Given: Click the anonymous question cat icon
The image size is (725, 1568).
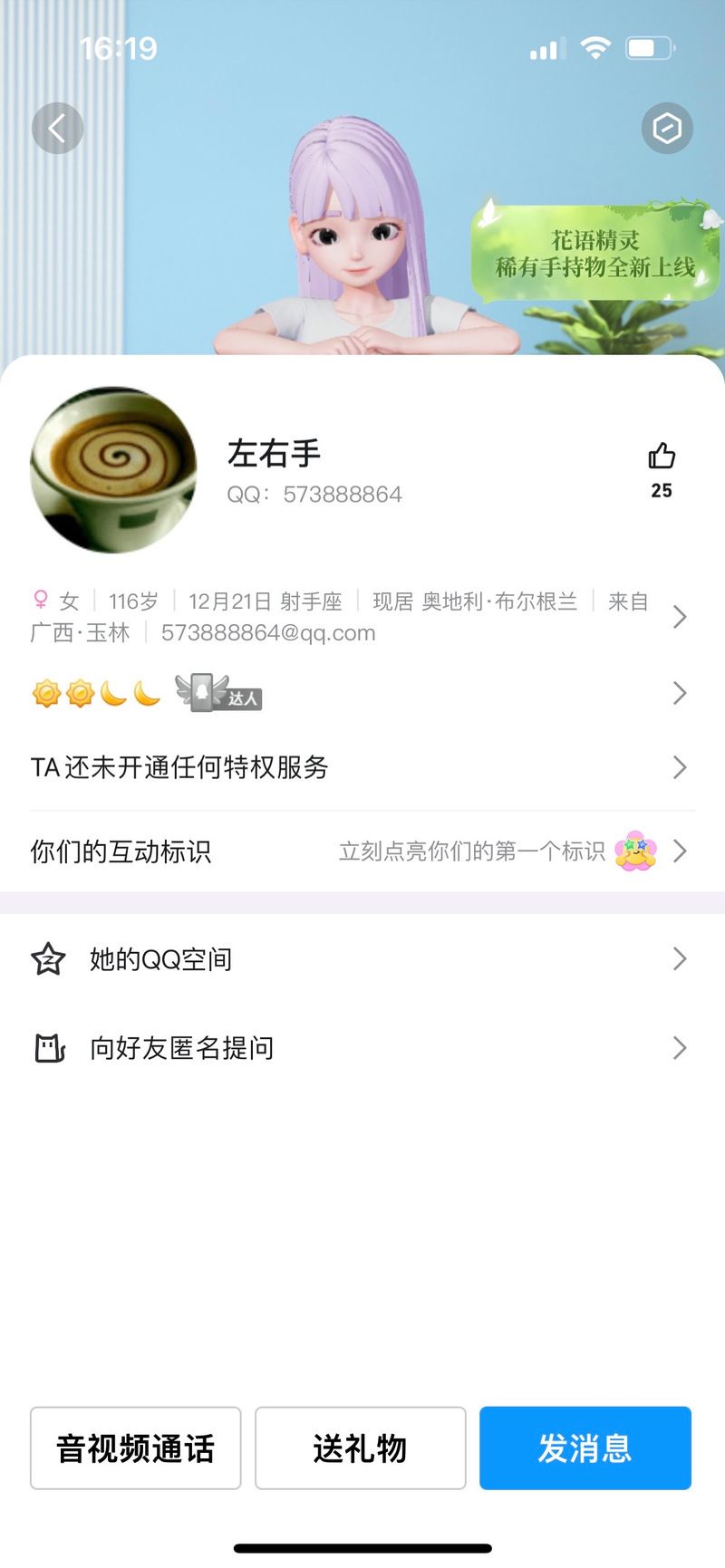Looking at the screenshot, I should [x=47, y=1047].
